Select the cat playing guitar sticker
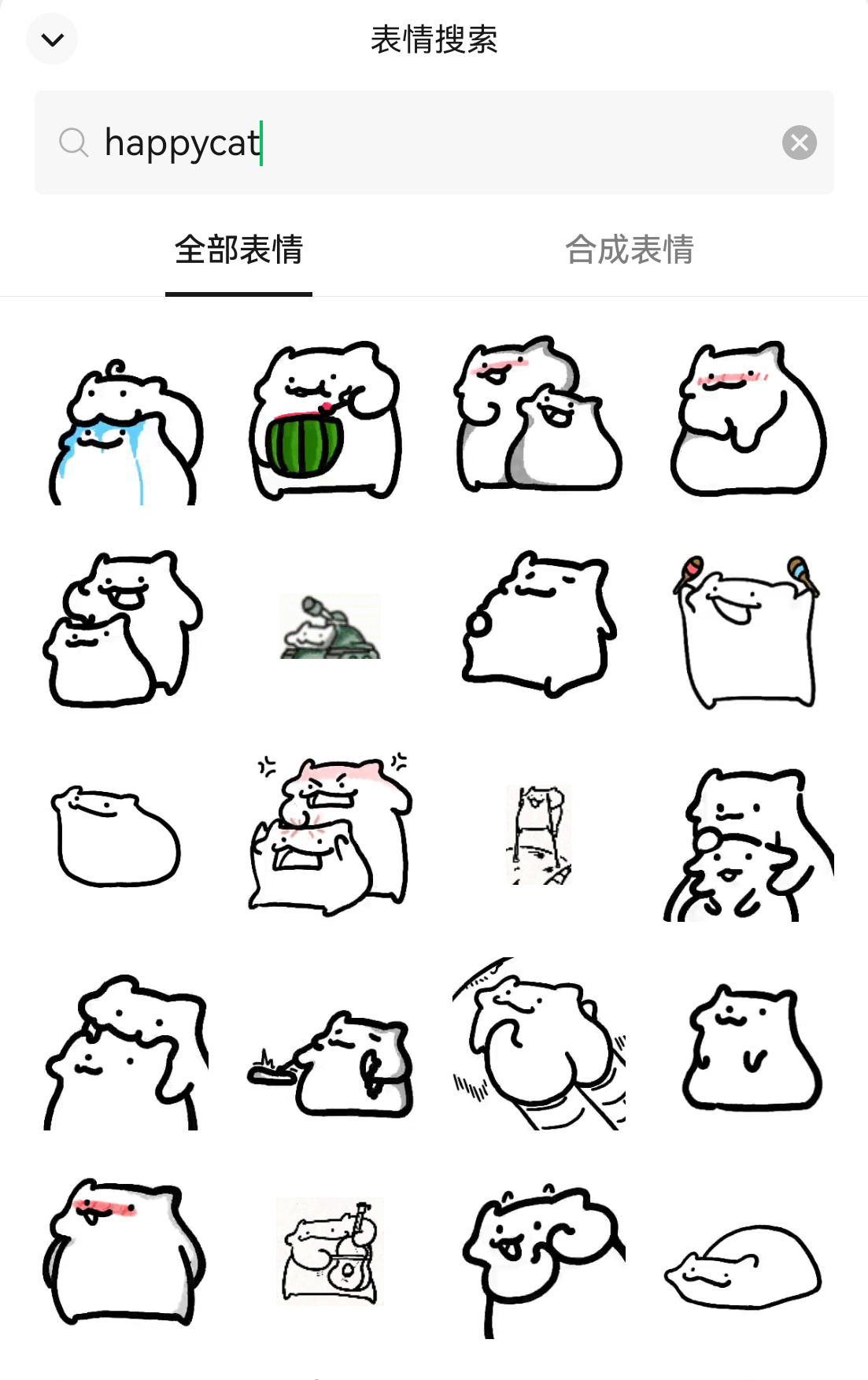Viewport: 868px width, 1380px height. click(330, 1250)
